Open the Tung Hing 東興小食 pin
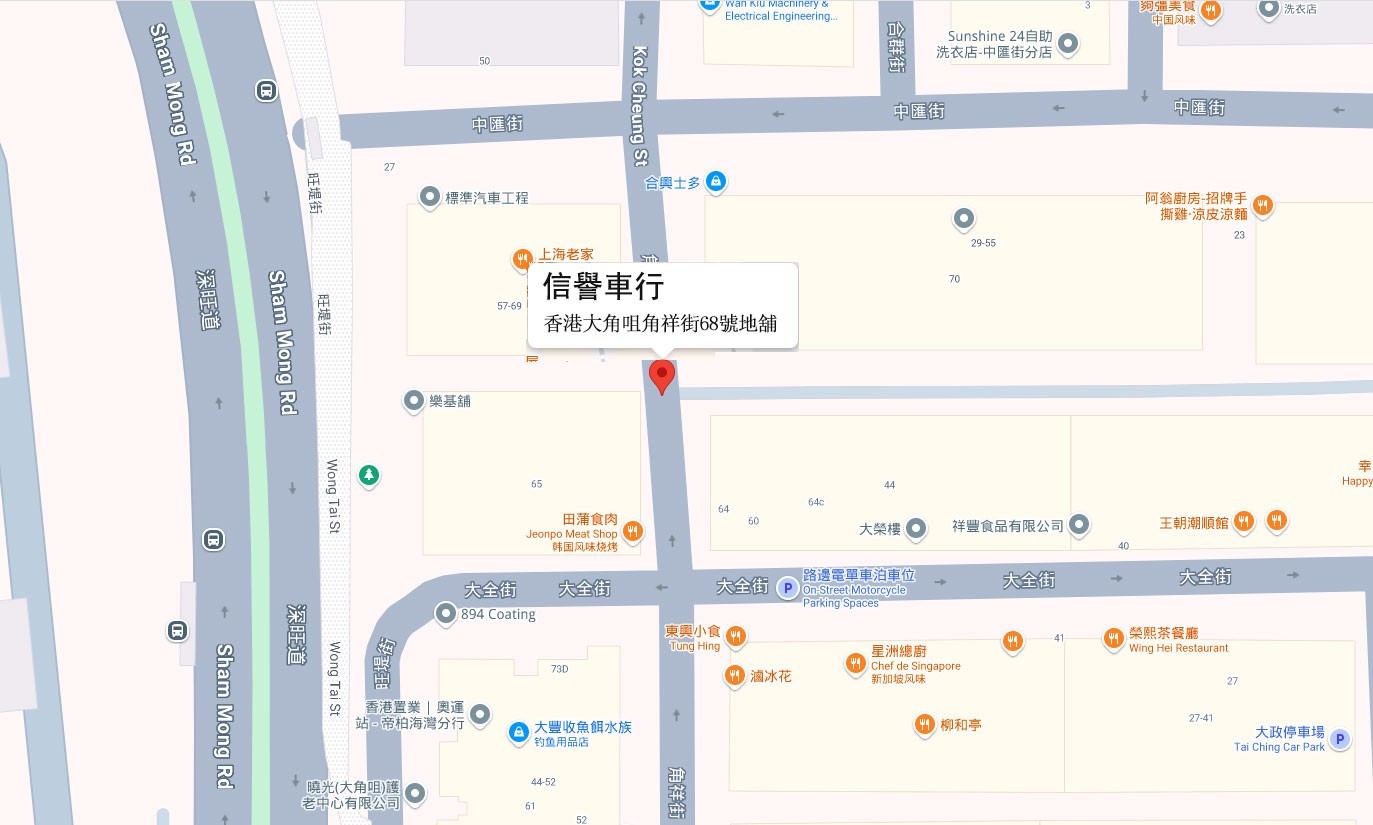This screenshot has height=825, width=1373. (x=736, y=636)
